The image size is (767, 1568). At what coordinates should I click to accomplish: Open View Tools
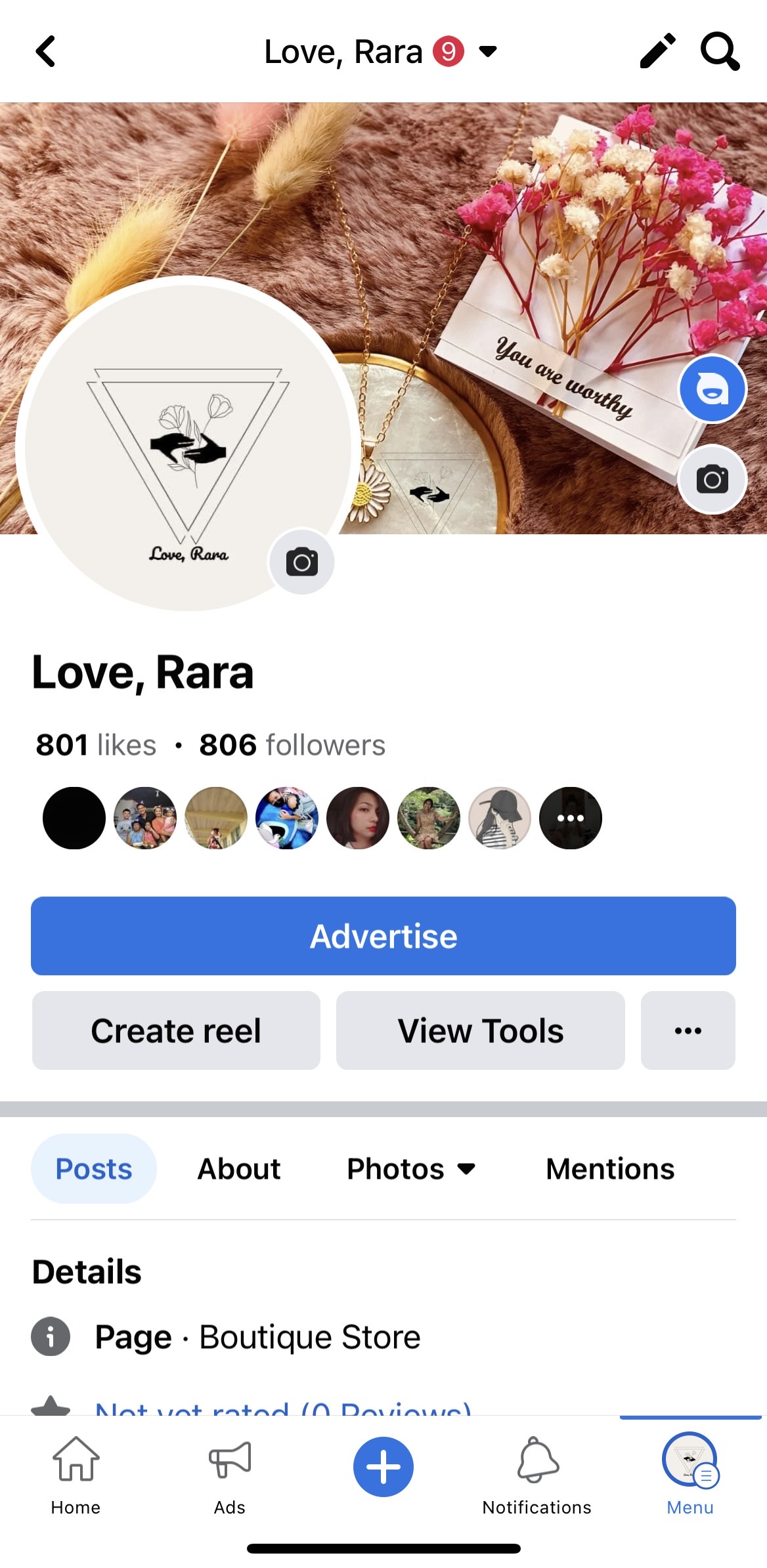[x=480, y=1030]
